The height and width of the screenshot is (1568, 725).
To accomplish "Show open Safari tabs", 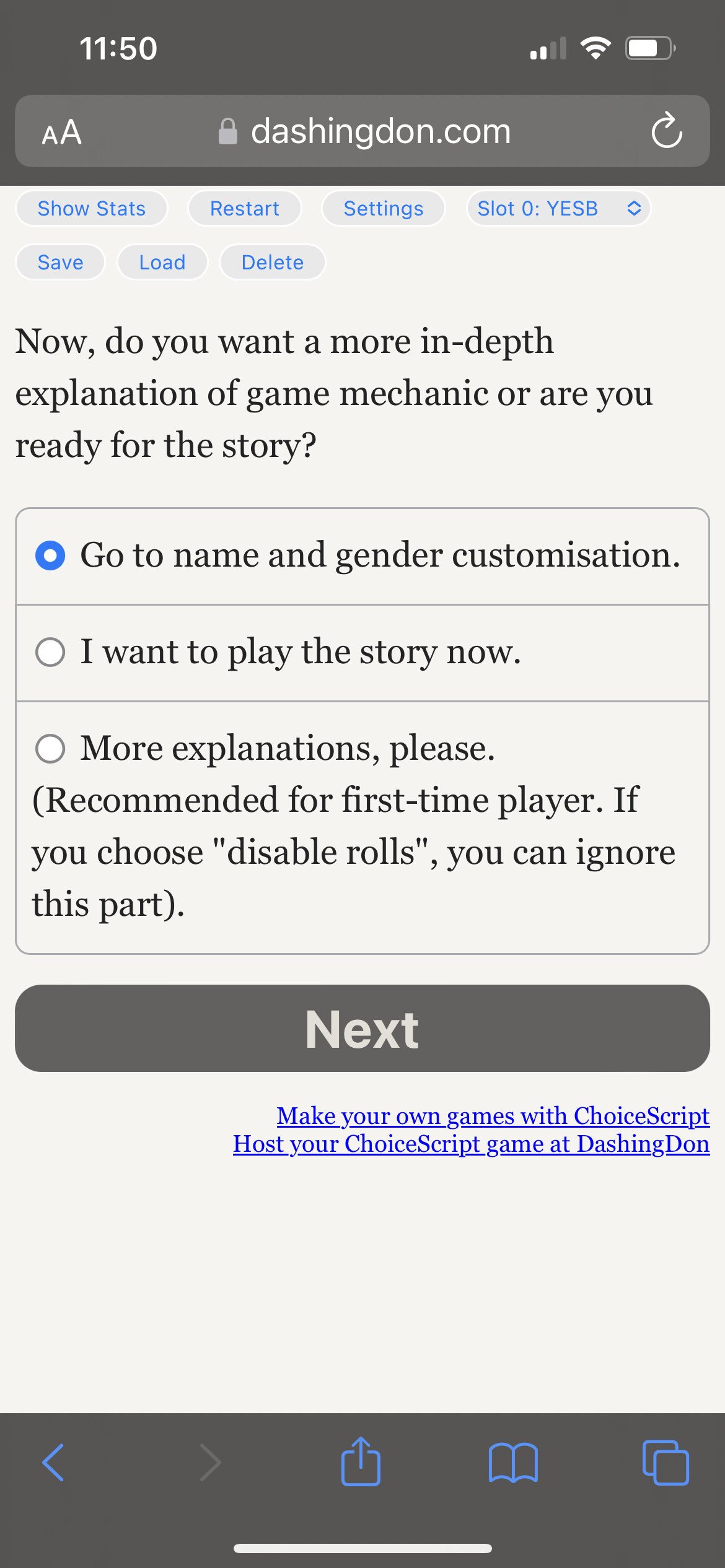I will (666, 1463).
